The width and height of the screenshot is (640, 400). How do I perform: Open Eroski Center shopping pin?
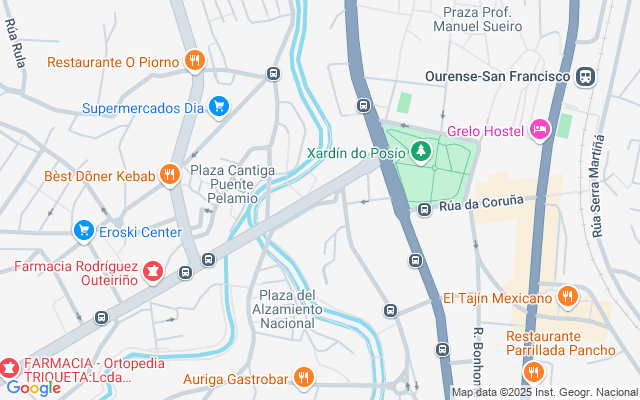tap(84, 232)
